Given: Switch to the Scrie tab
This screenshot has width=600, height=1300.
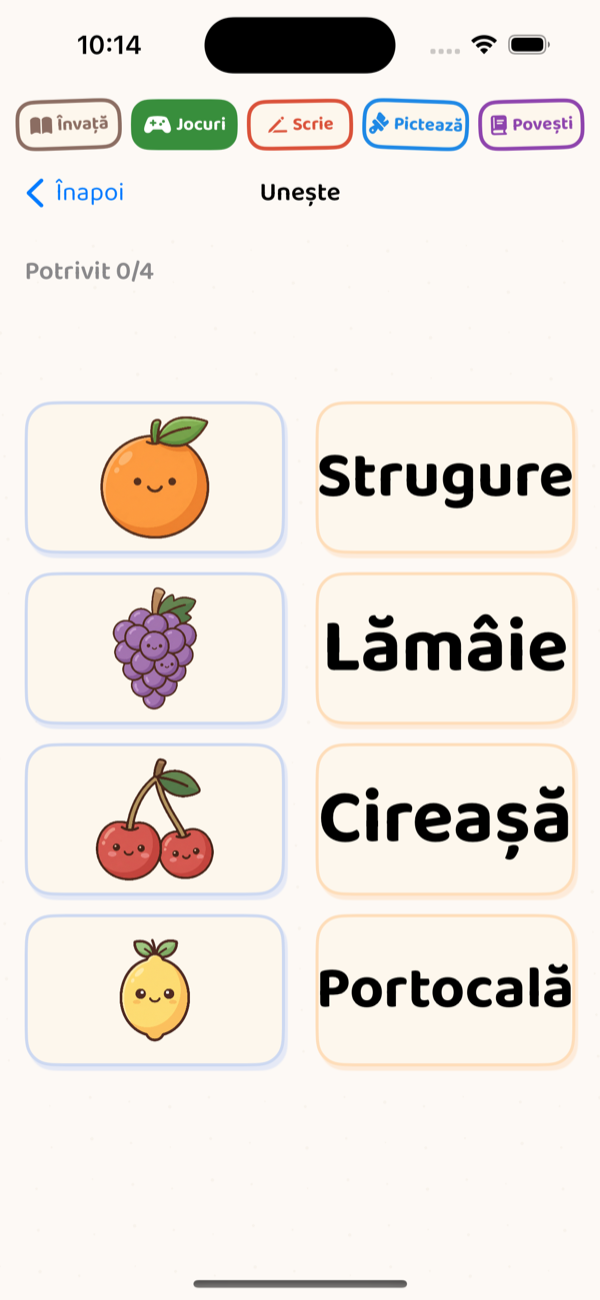Looking at the screenshot, I should 300,125.
